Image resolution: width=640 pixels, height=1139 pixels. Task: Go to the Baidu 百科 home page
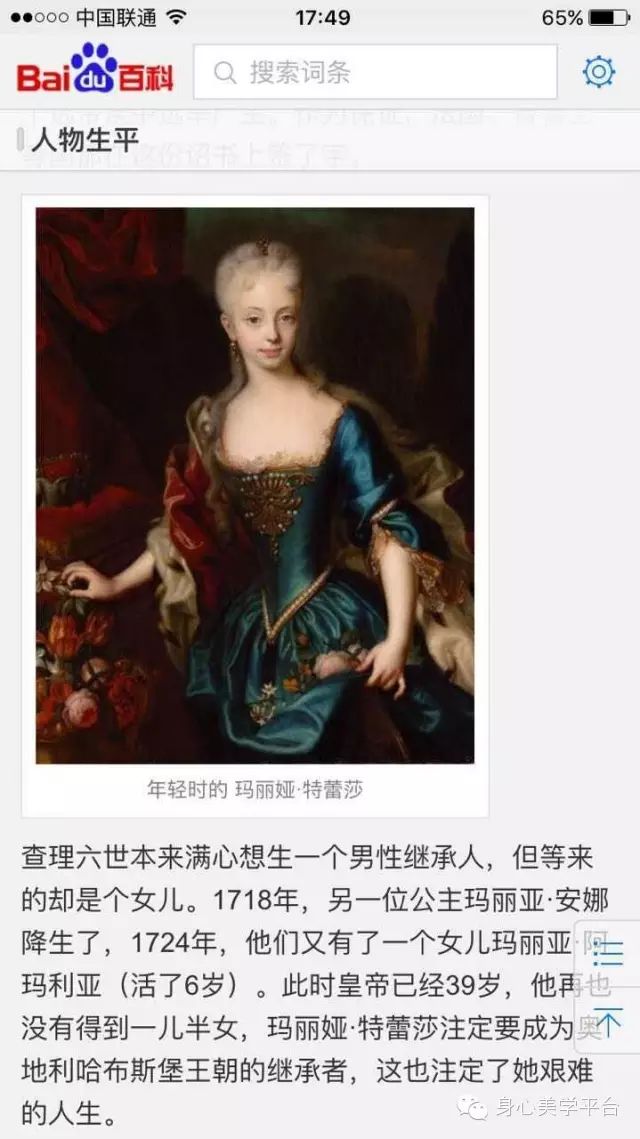[x=95, y=70]
